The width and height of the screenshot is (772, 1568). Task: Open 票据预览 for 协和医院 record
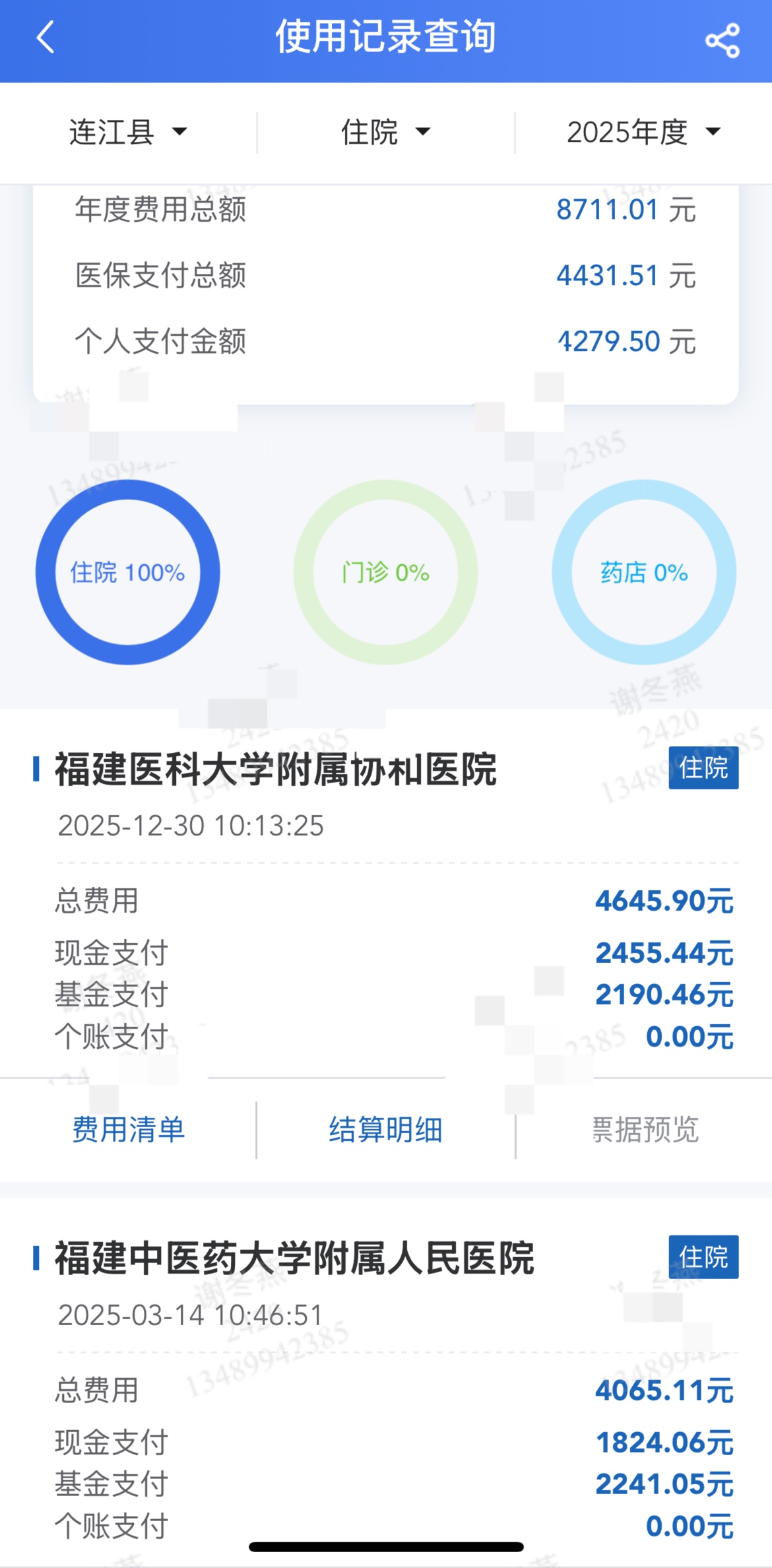(x=645, y=1129)
